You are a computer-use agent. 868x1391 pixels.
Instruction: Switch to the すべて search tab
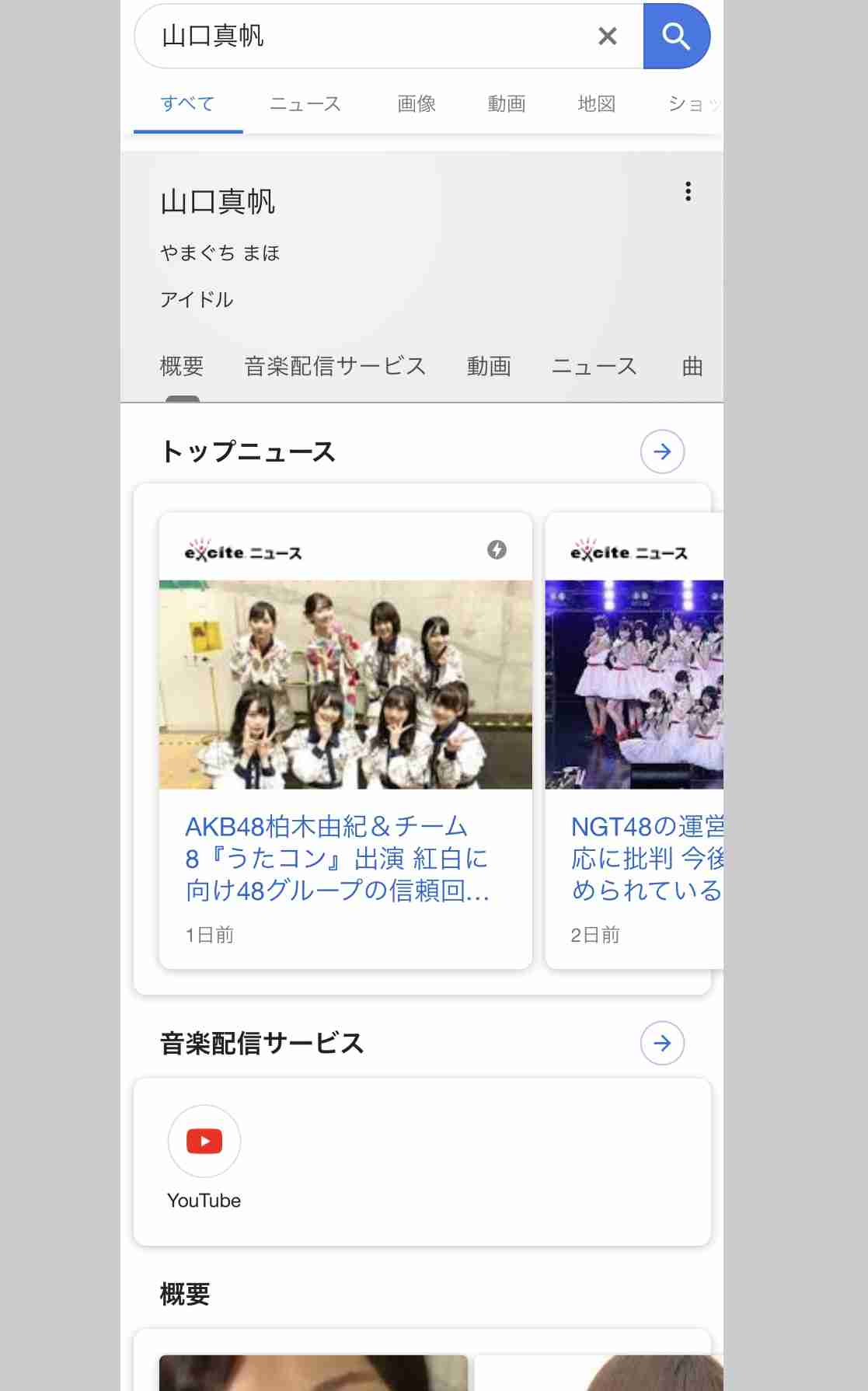point(187,104)
